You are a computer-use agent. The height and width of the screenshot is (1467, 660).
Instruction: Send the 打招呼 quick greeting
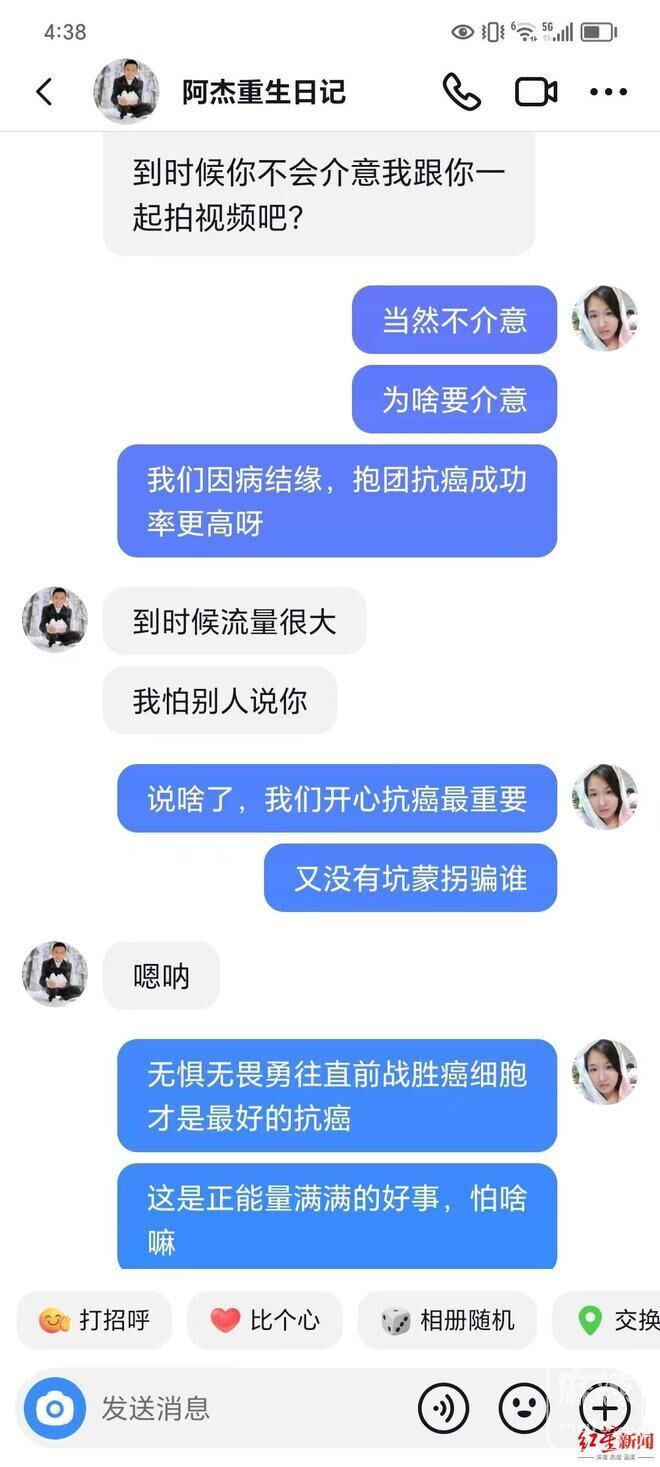pos(95,1320)
